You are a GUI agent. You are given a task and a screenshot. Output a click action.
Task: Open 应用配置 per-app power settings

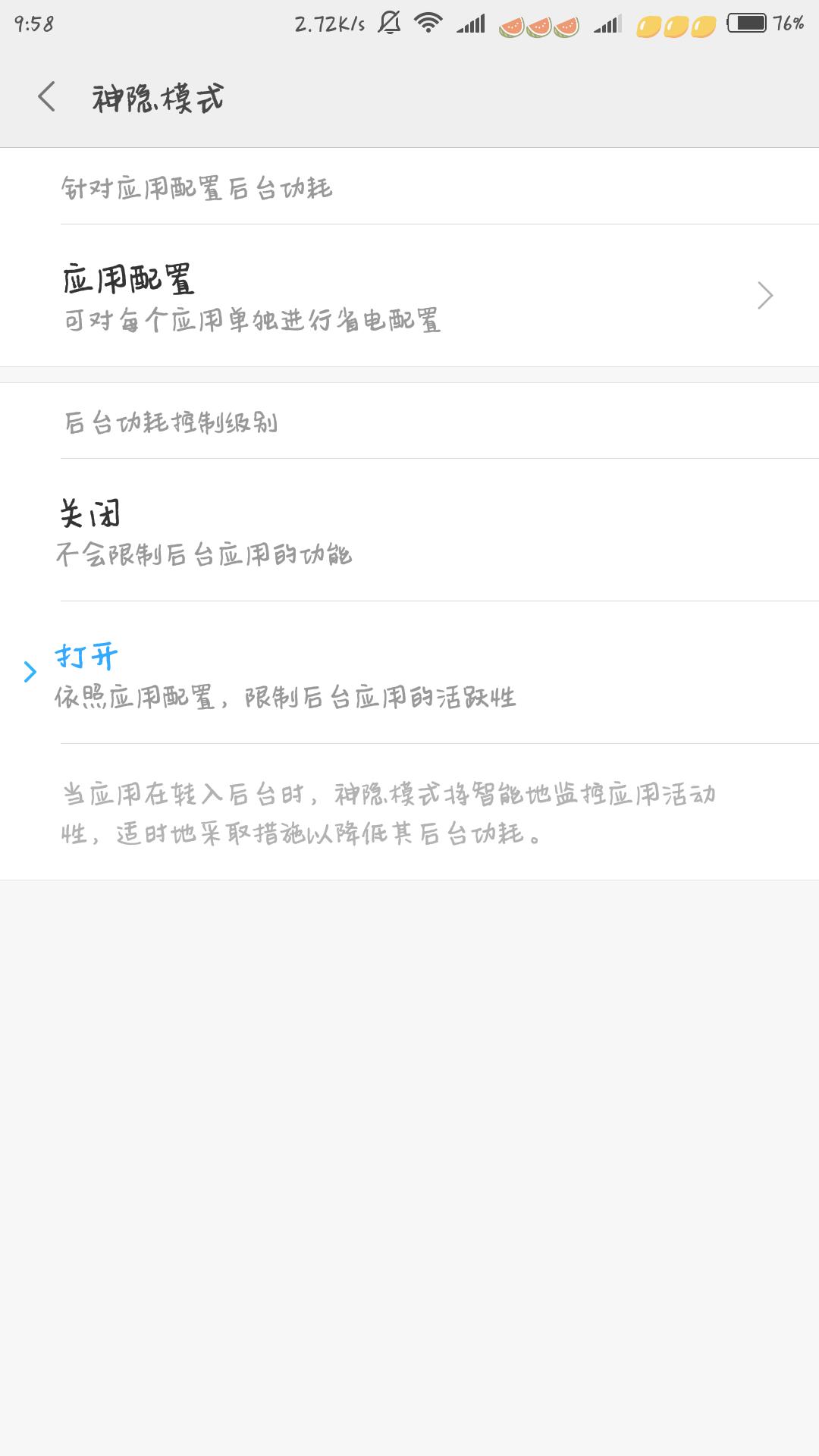[409, 296]
